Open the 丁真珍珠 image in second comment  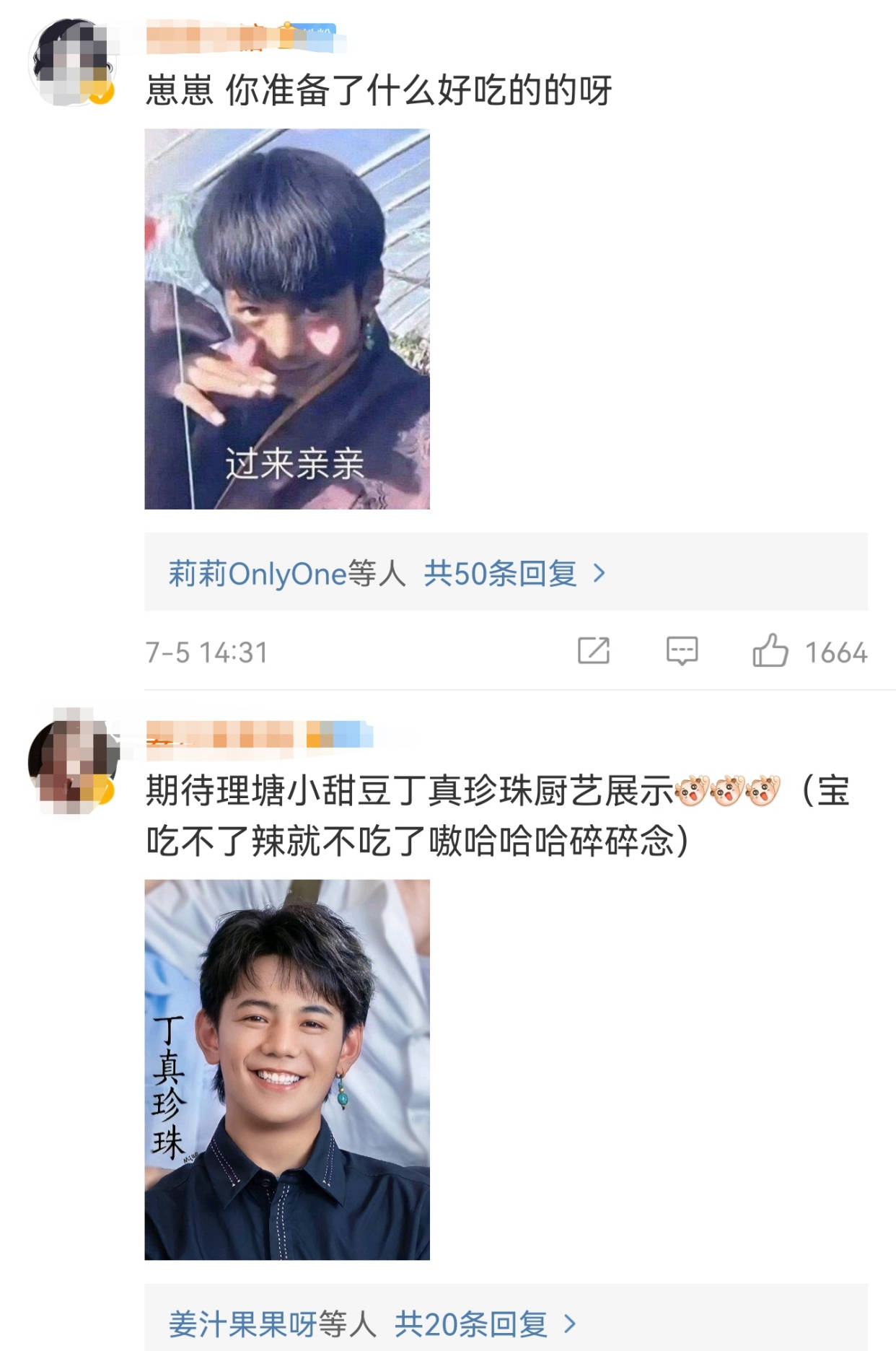click(287, 1070)
